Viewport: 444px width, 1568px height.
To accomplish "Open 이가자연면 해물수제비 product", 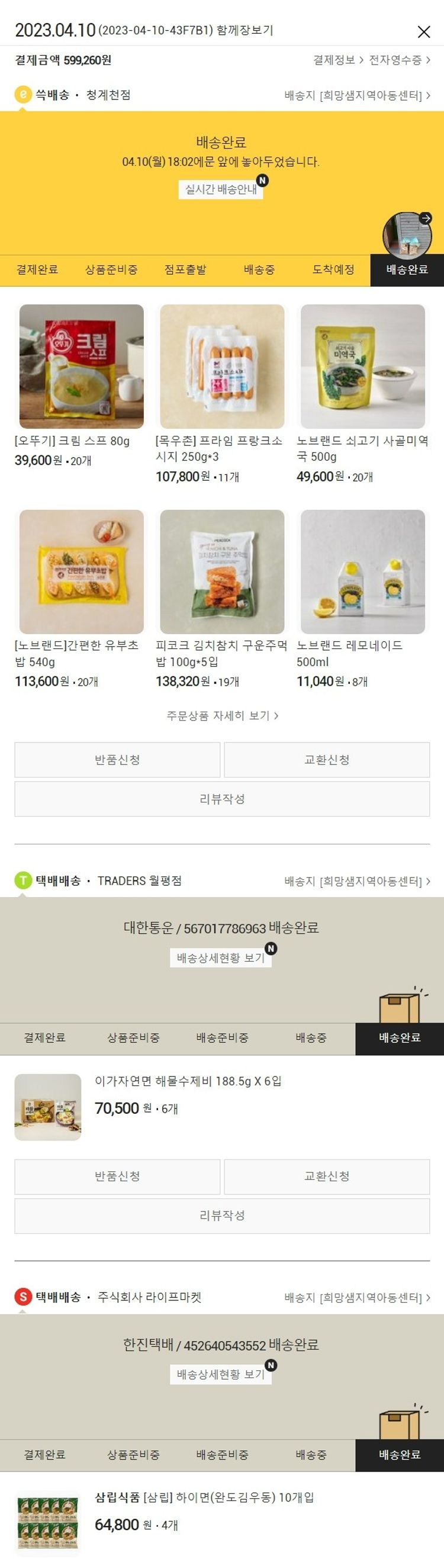I will click(187, 1081).
